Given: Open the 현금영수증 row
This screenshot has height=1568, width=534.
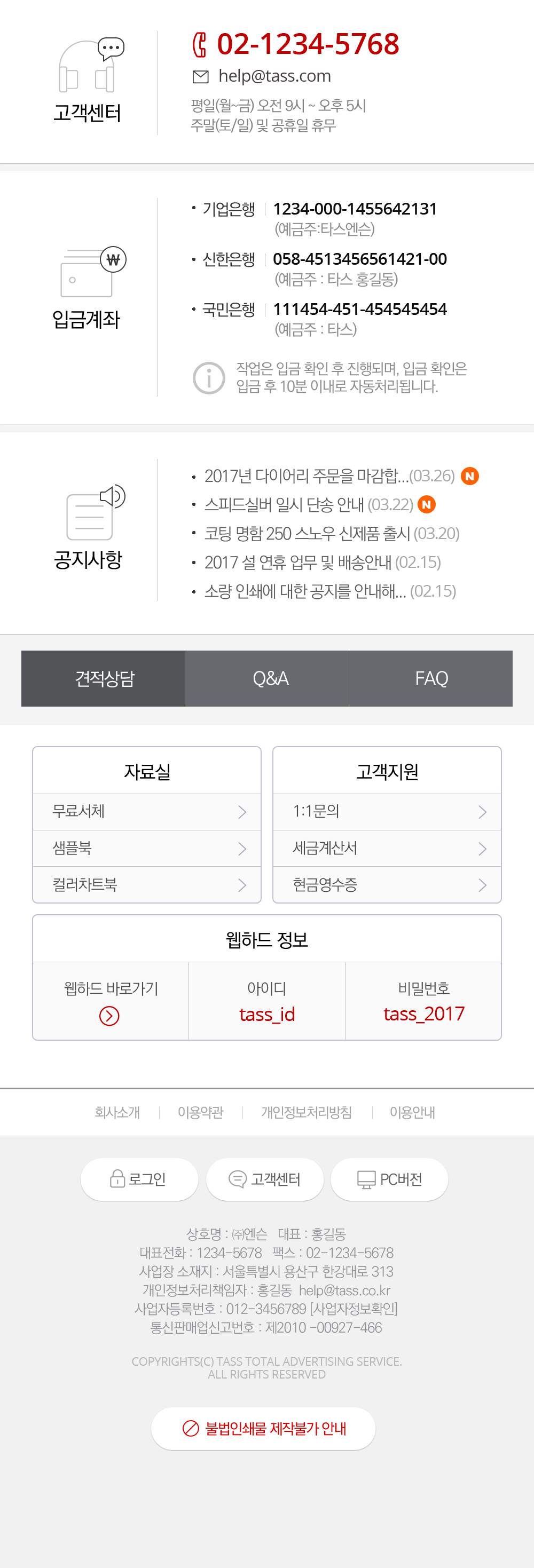Looking at the screenshot, I should [x=387, y=884].
